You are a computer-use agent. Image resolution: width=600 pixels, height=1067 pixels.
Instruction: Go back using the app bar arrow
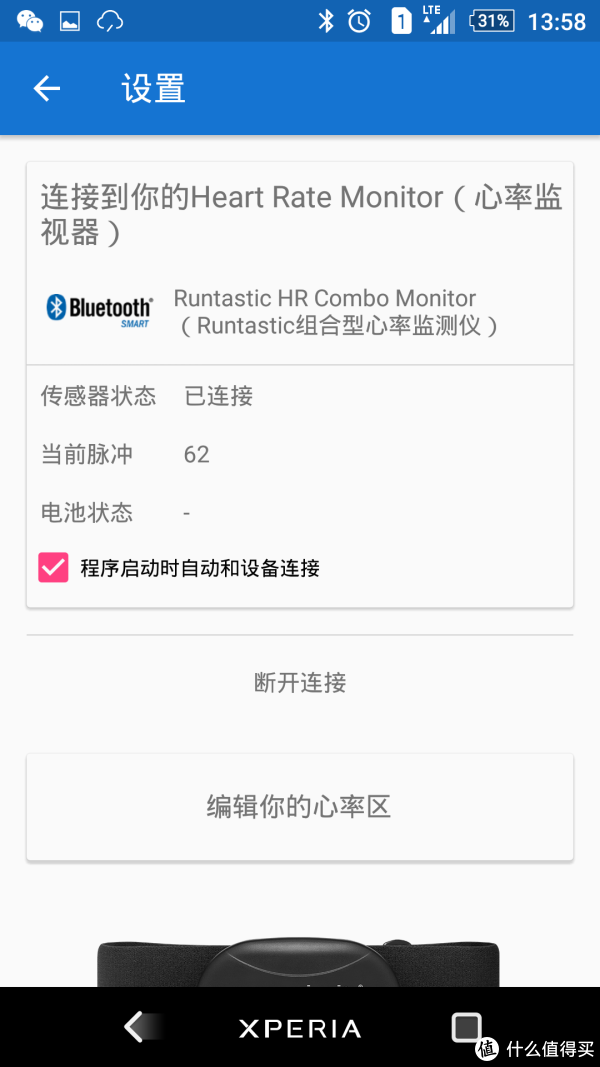click(47, 88)
